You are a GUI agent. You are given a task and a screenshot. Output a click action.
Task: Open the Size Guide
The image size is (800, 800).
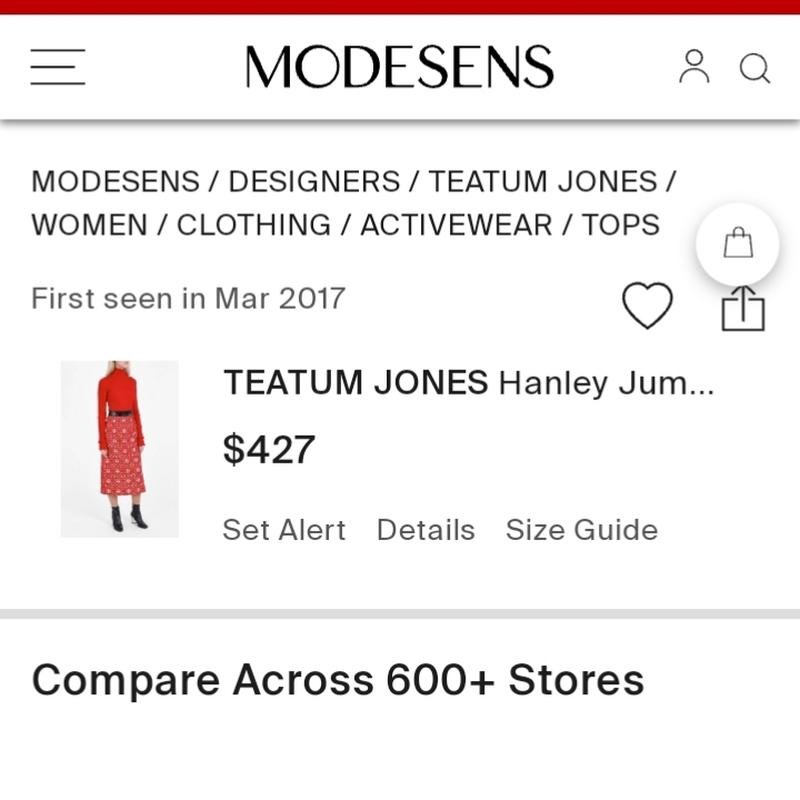click(x=581, y=530)
